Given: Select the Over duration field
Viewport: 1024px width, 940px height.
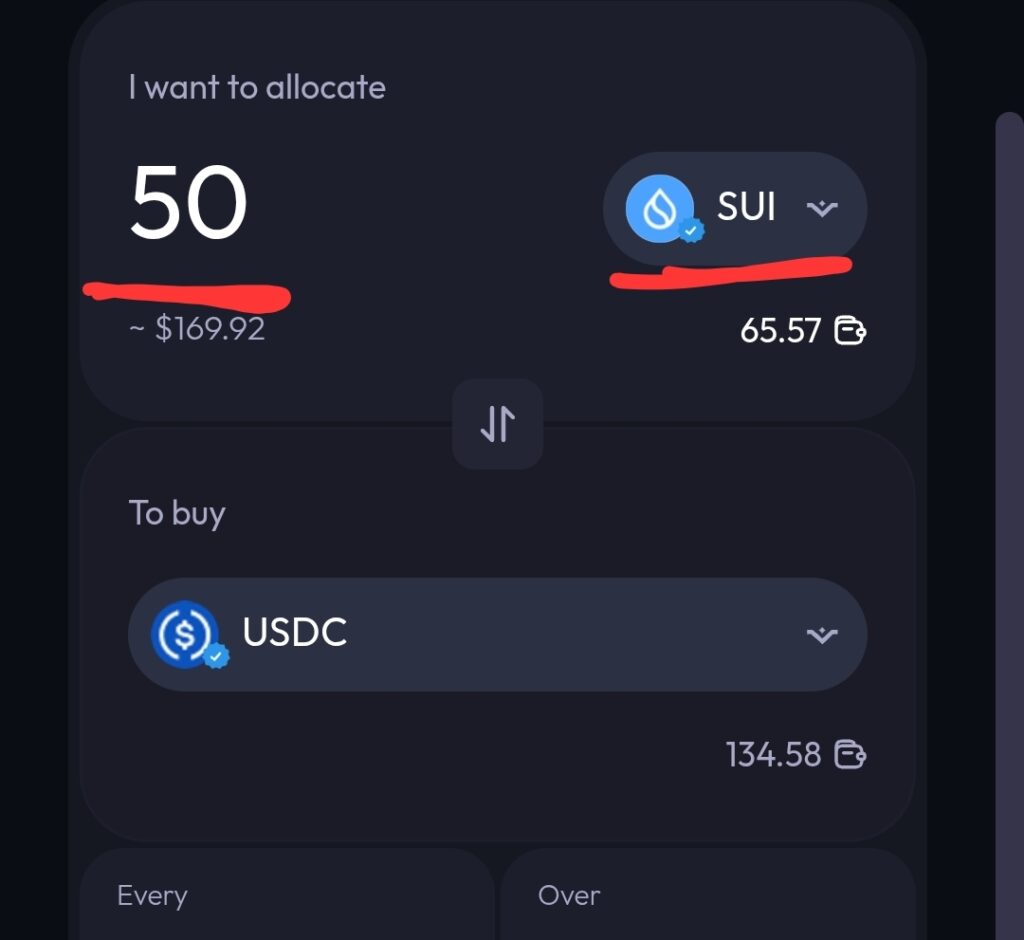Looking at the screenshot, I should point(707,896).
